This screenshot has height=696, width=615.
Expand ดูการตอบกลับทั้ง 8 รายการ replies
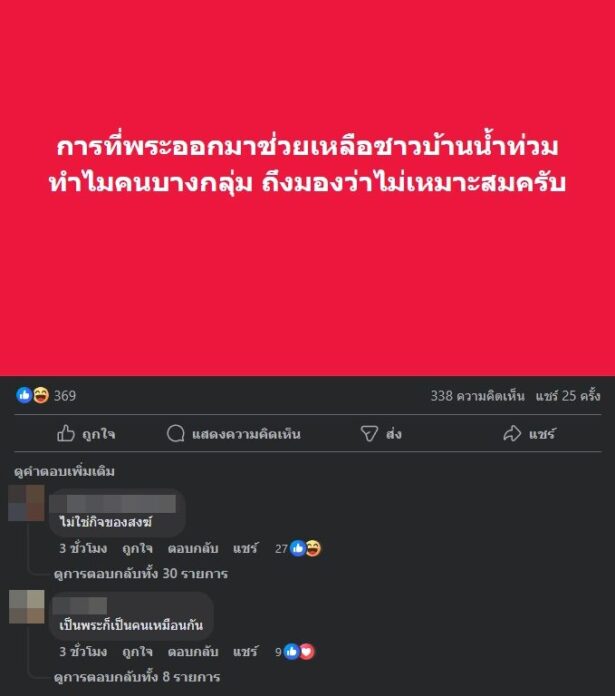(x=136, y=677)
